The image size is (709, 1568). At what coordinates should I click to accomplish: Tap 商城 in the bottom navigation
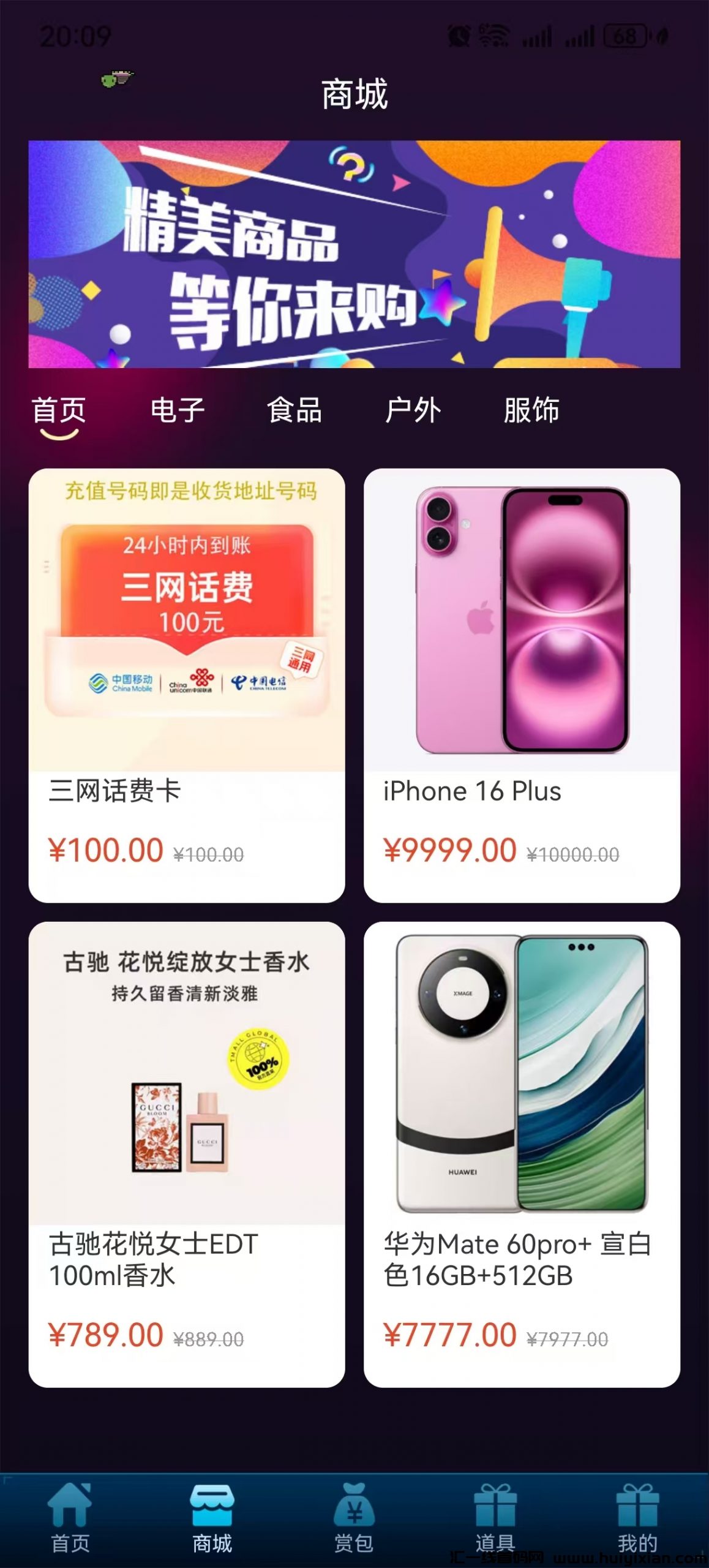pyautogui.click(x=212, y=1518)
